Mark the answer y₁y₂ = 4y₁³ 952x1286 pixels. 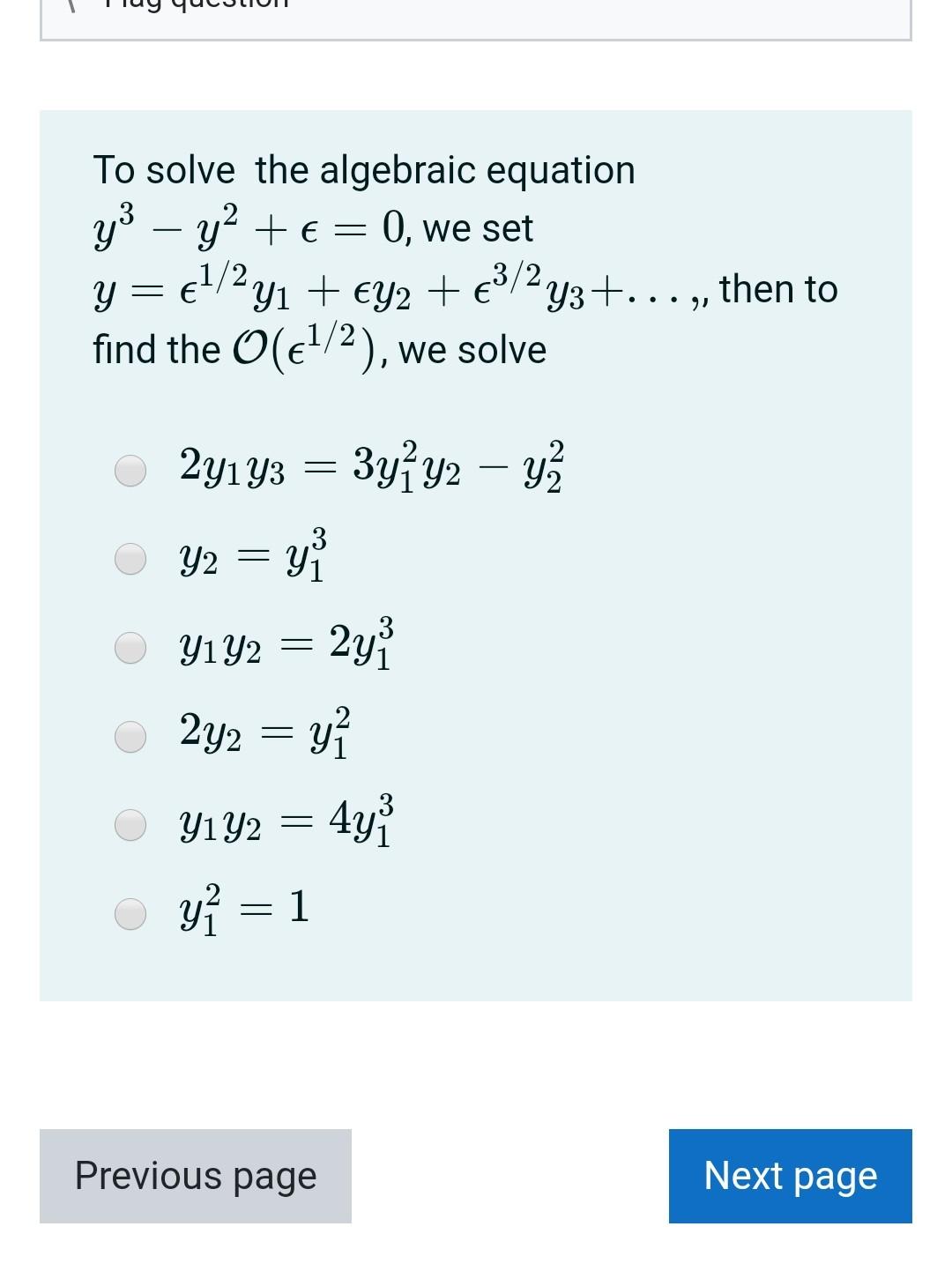131,825
